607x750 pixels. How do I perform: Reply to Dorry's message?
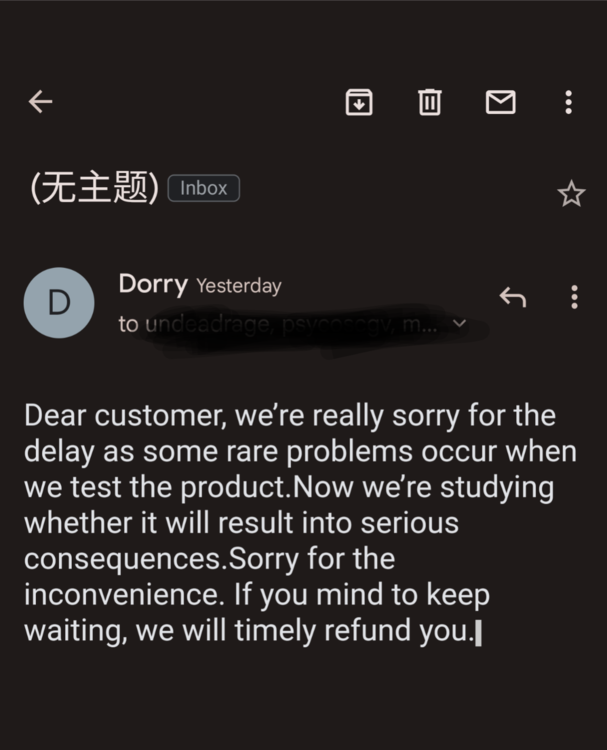[x=512, y=297]
